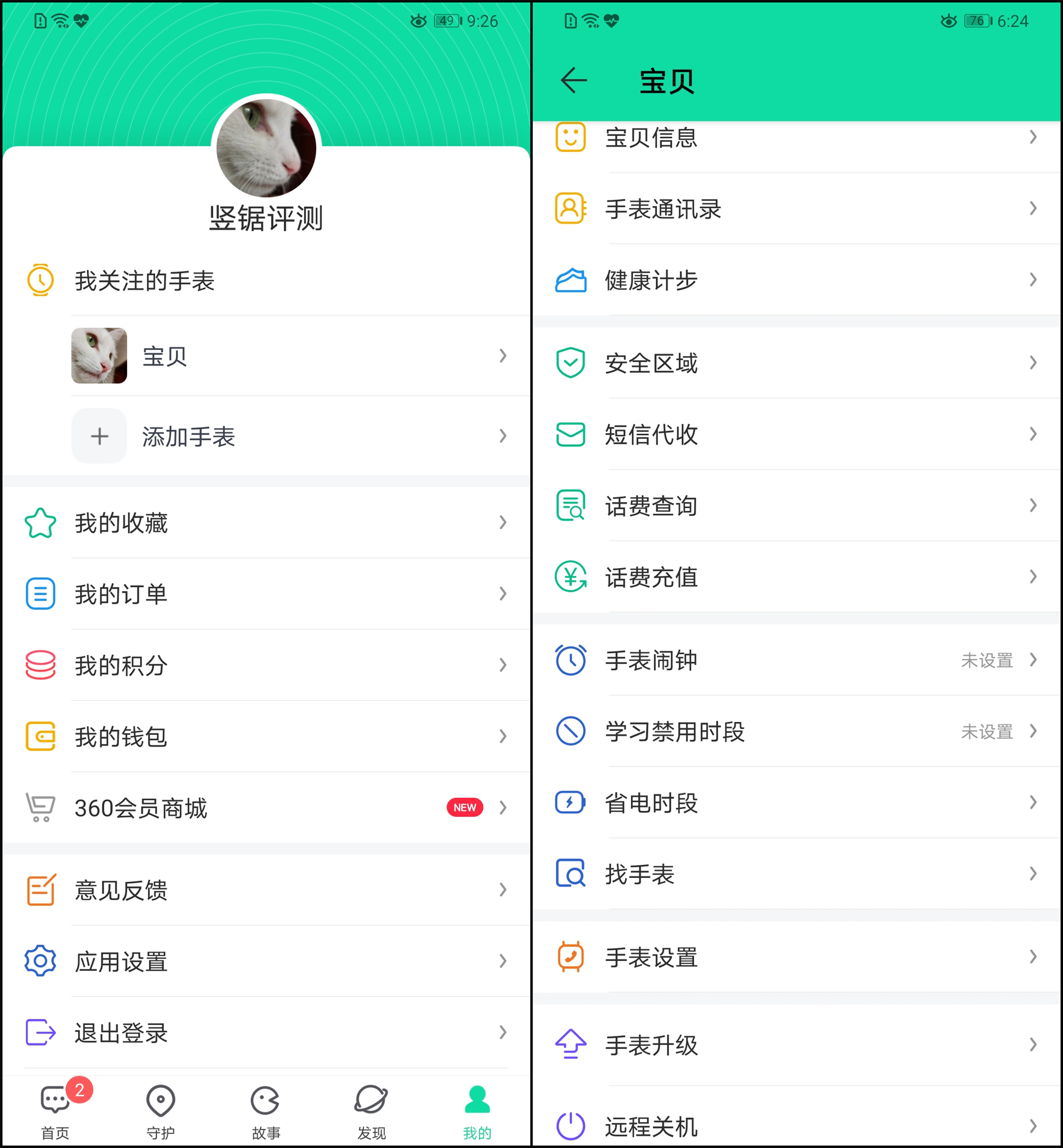Expand the 省电时段 row chevron
This screenshot has width=1063, height=1148.
click(x=1033, y=804)
